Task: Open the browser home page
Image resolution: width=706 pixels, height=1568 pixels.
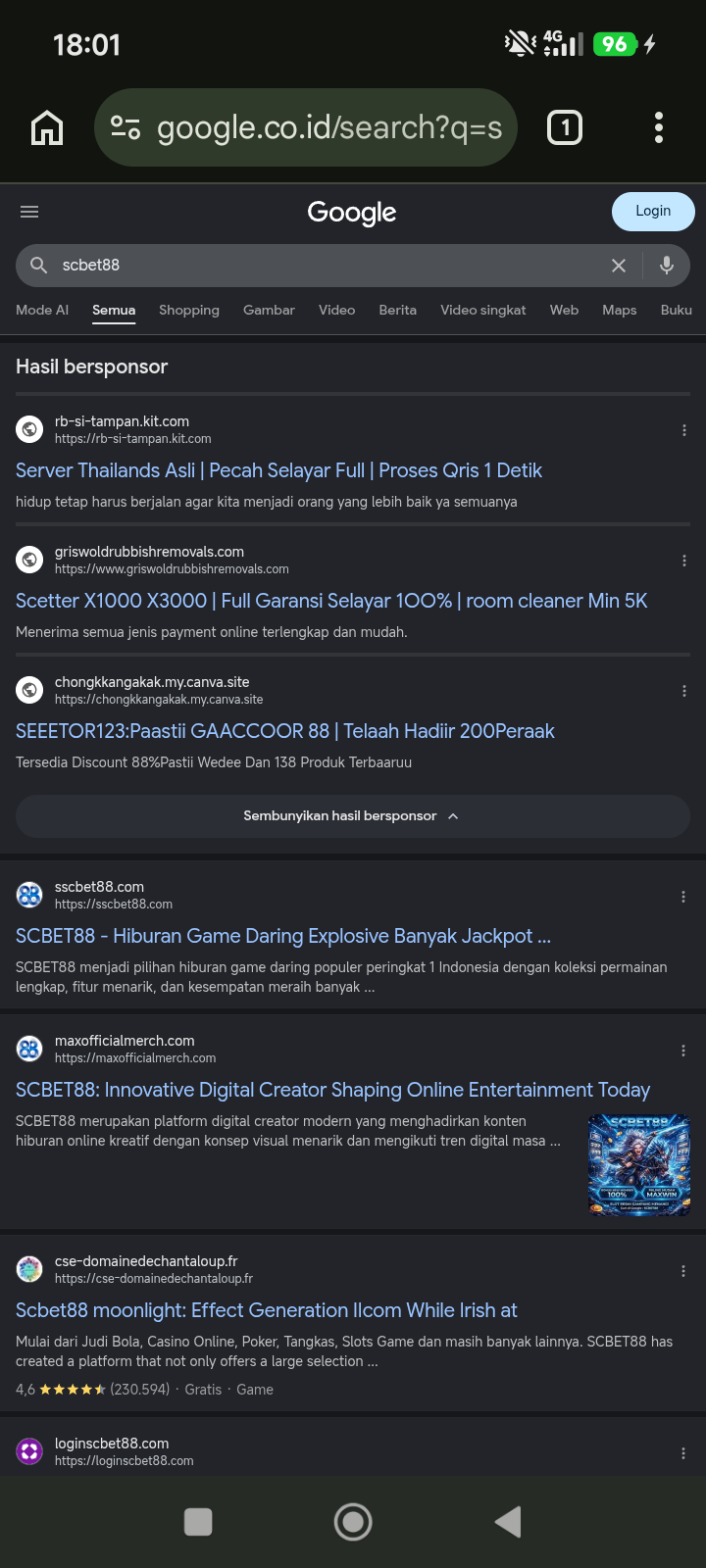Action: 47,127
